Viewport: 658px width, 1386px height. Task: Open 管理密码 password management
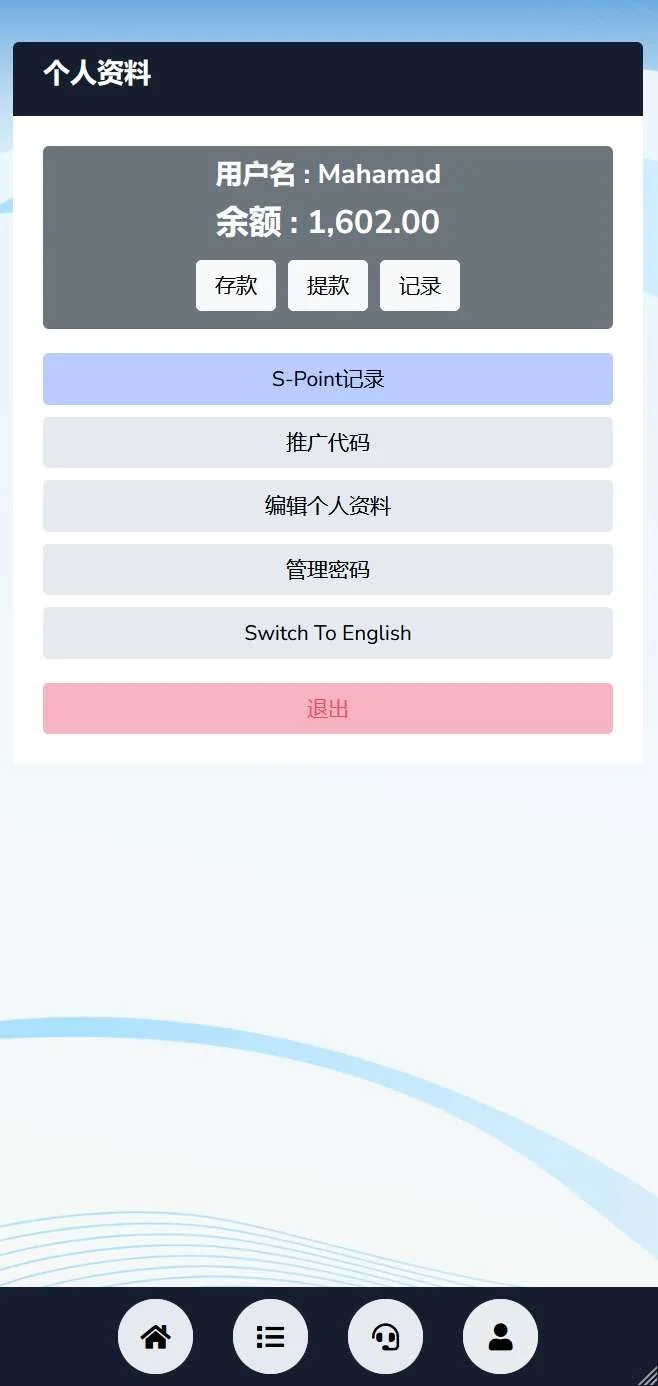coord(328,569)
